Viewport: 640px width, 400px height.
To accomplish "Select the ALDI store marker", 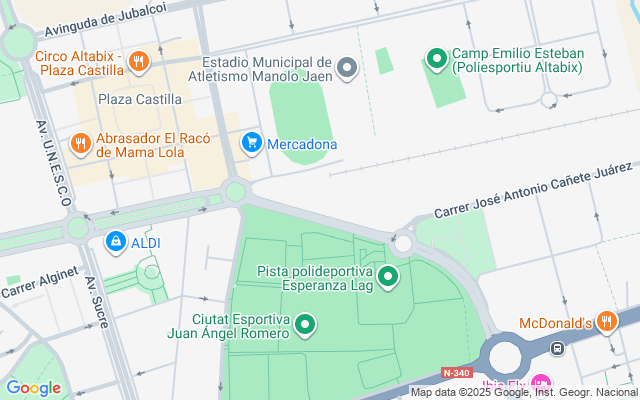I will click(x=116, y=242).
